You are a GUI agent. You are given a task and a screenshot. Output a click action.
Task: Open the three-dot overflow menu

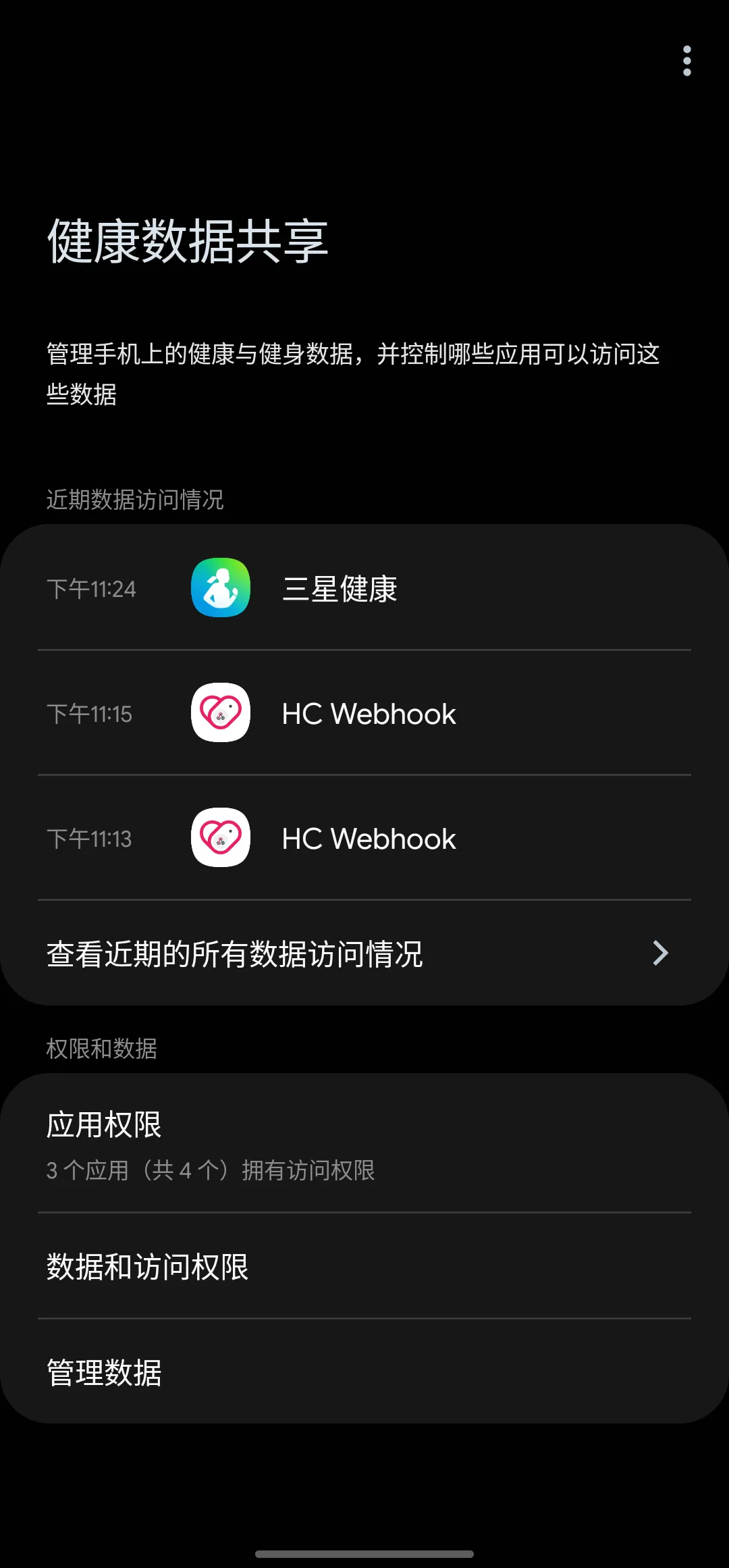pyautogui.click(x=686, y=62)
